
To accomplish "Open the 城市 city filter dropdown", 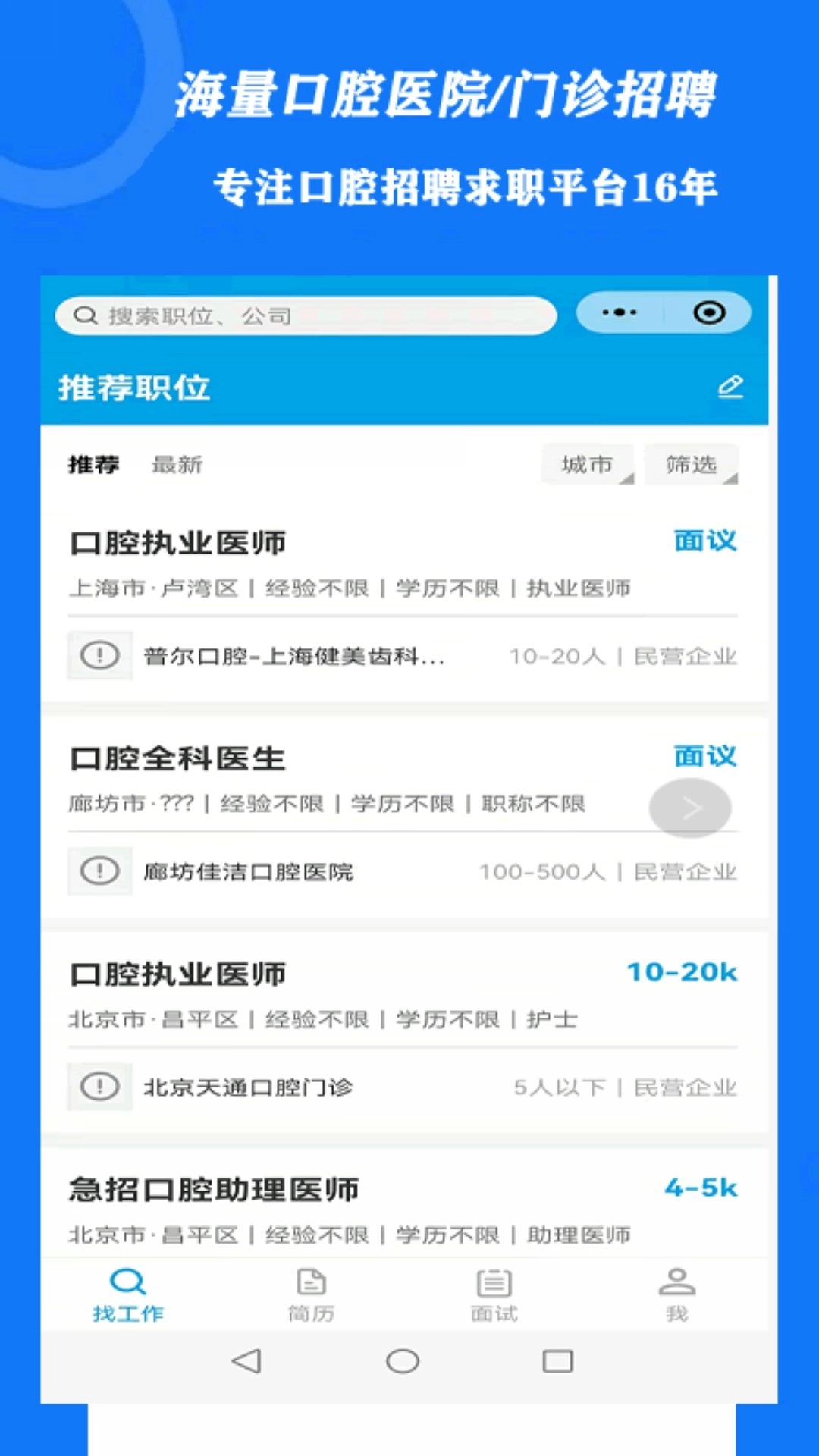I will point(588,465).
